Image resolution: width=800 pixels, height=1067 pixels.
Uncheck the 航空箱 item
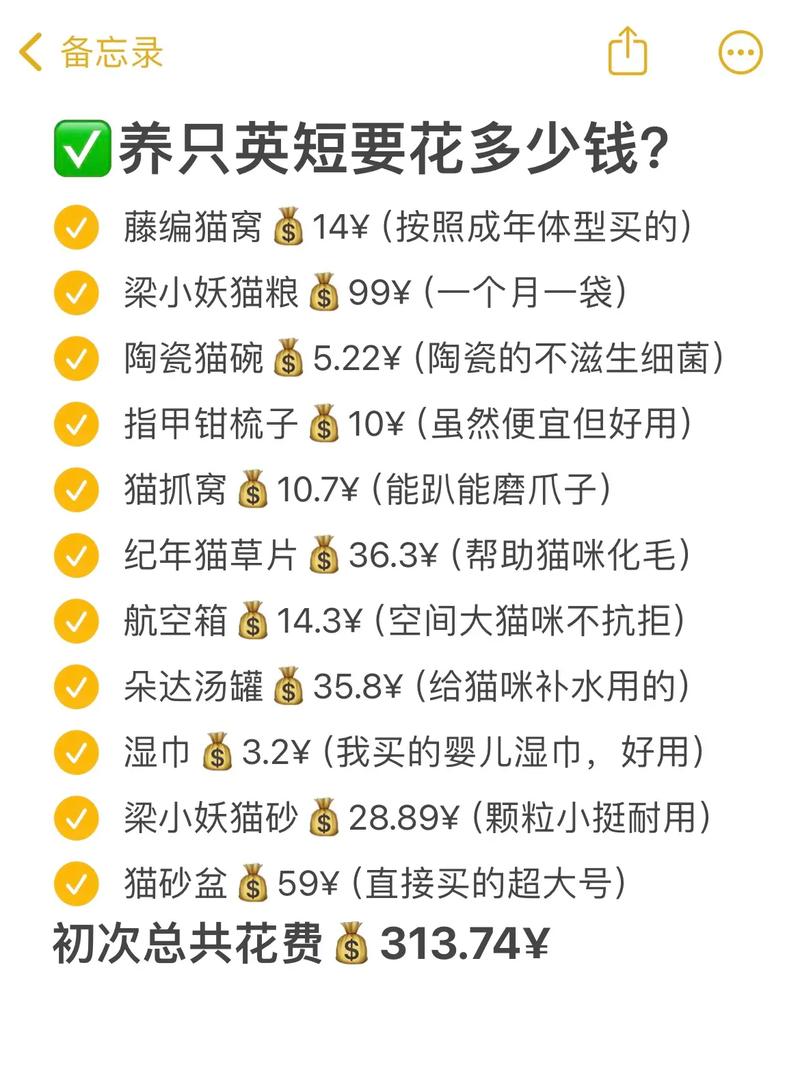click(x=76, y=622)
